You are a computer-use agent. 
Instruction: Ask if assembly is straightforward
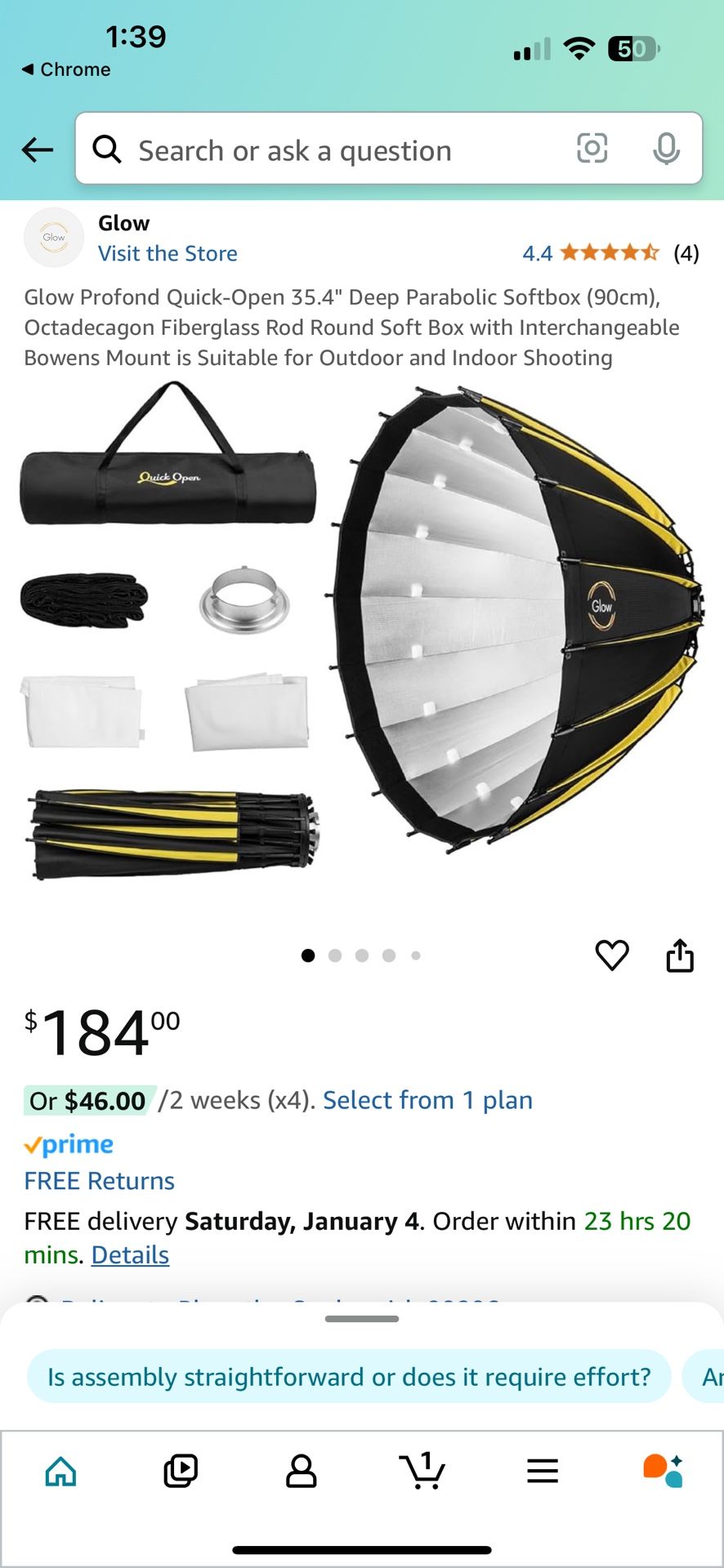[x=349, y=1377]
